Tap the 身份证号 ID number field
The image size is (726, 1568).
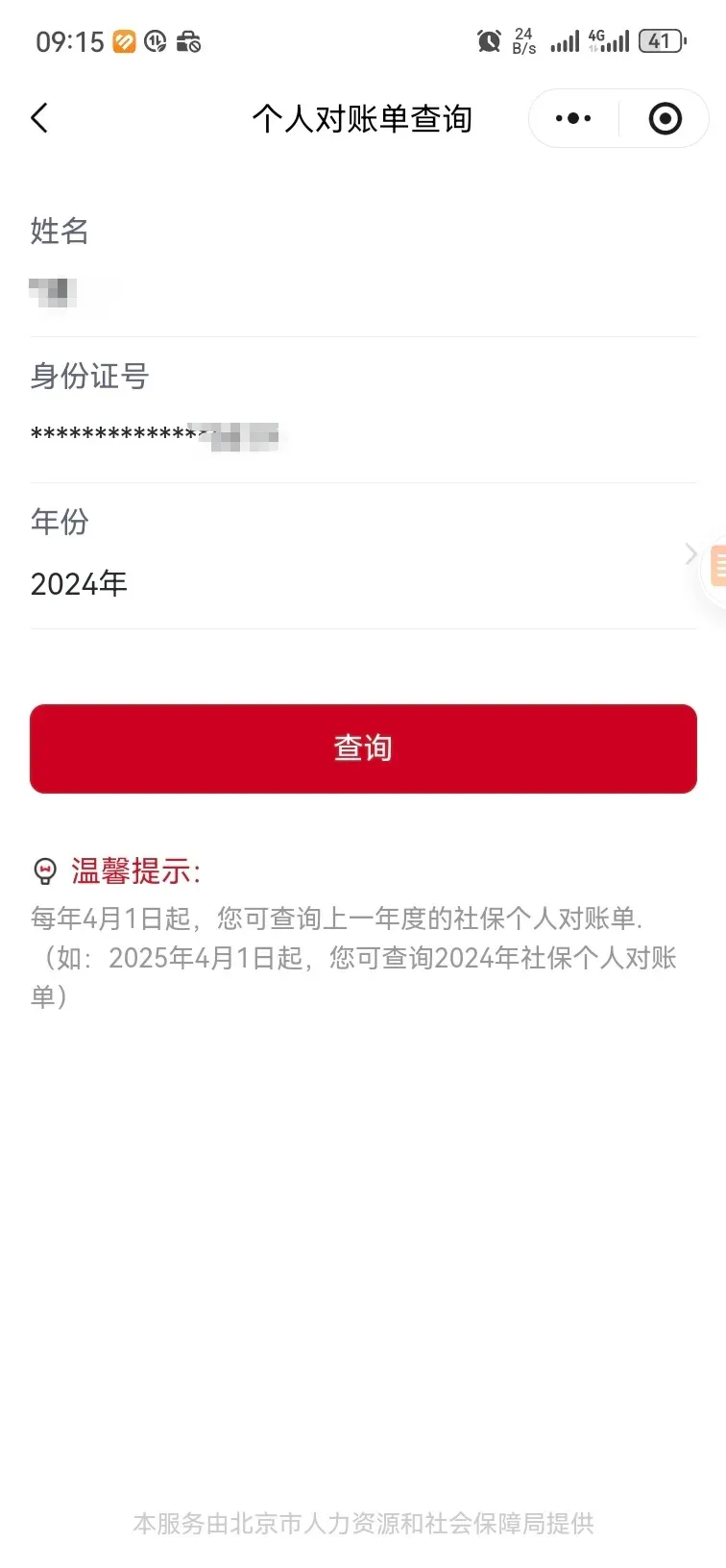pos(362,437)
